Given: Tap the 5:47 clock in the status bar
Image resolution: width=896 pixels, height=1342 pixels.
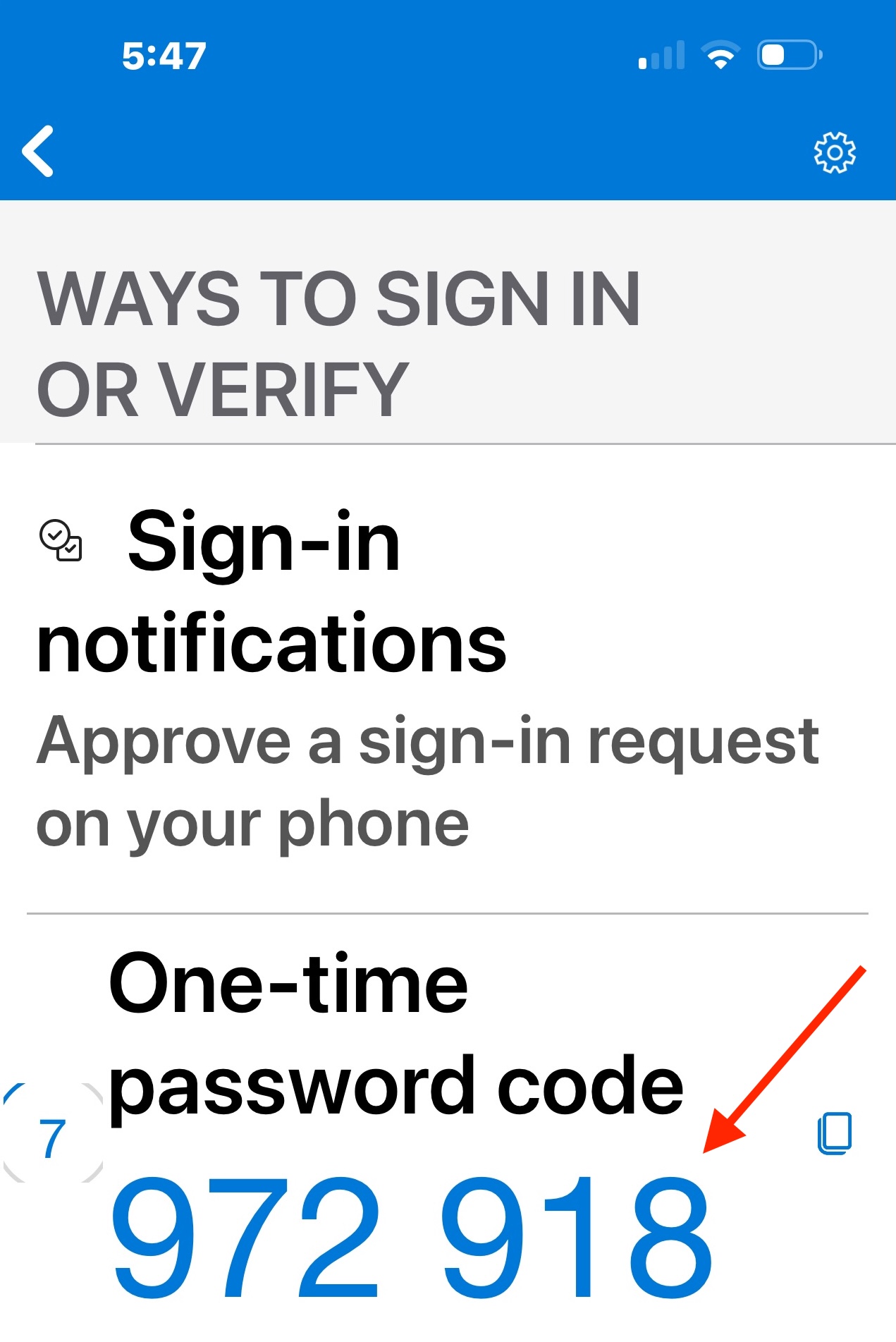Looking at the screenshot, I should point(161,53).
